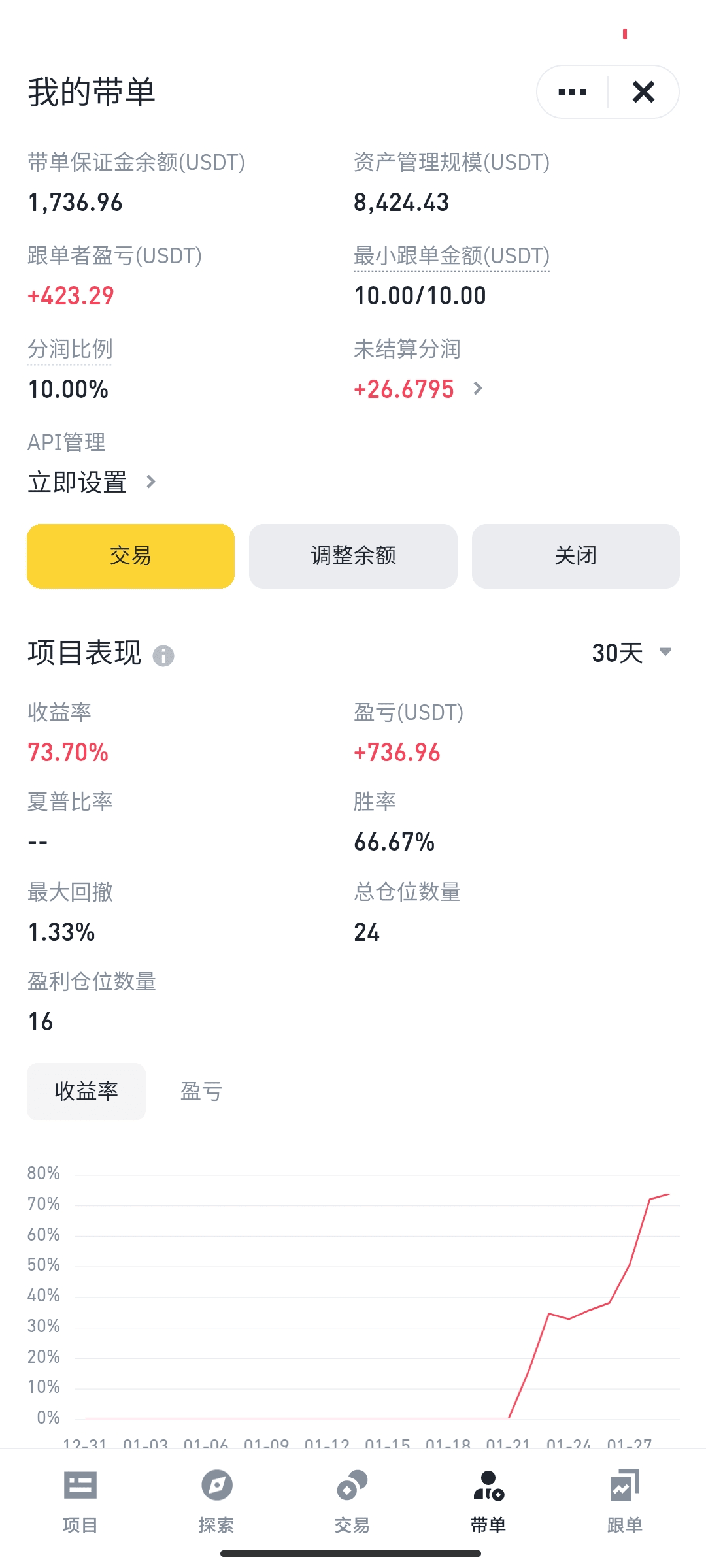Viewport: 706px width, 1568px height.
Task: Show info for 项目表现
Action: (163, 655)
